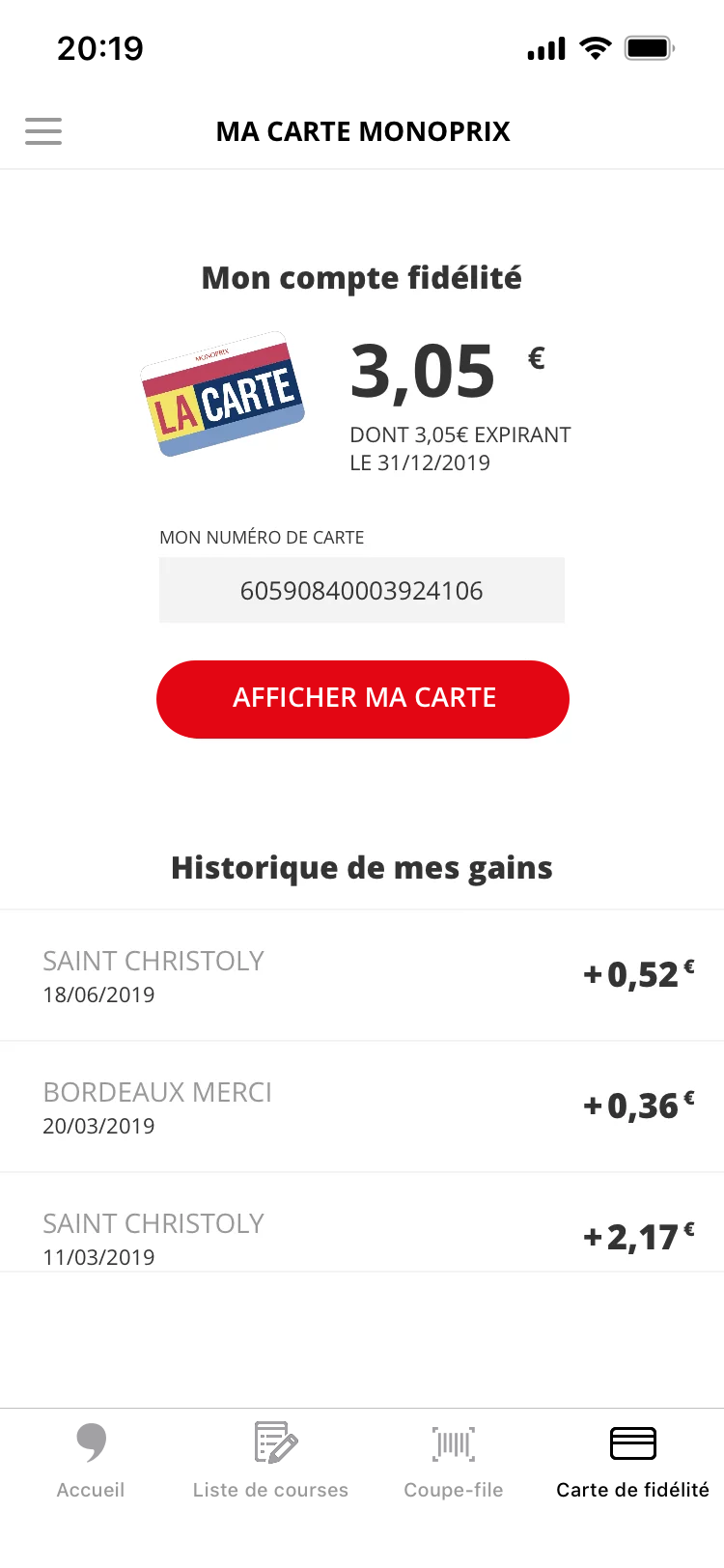Click the expiration notice text

(459, 448)
